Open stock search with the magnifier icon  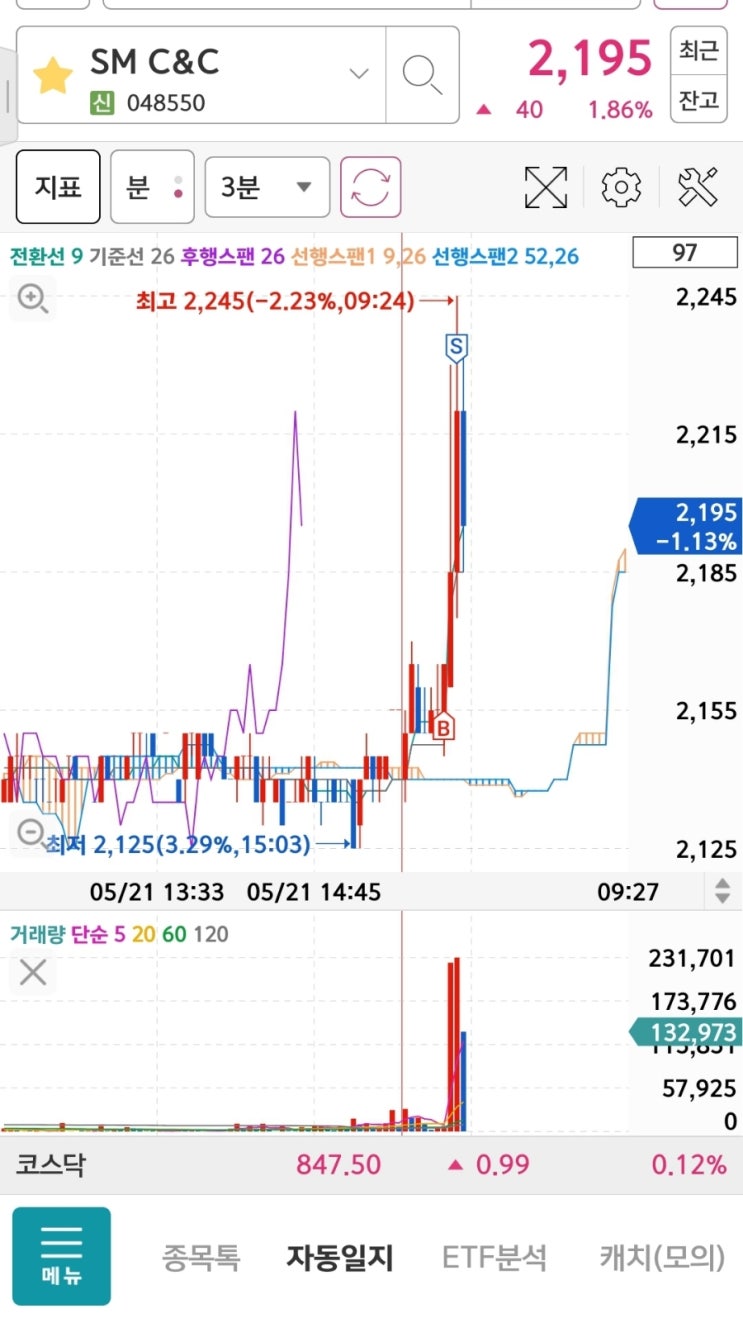422,74
